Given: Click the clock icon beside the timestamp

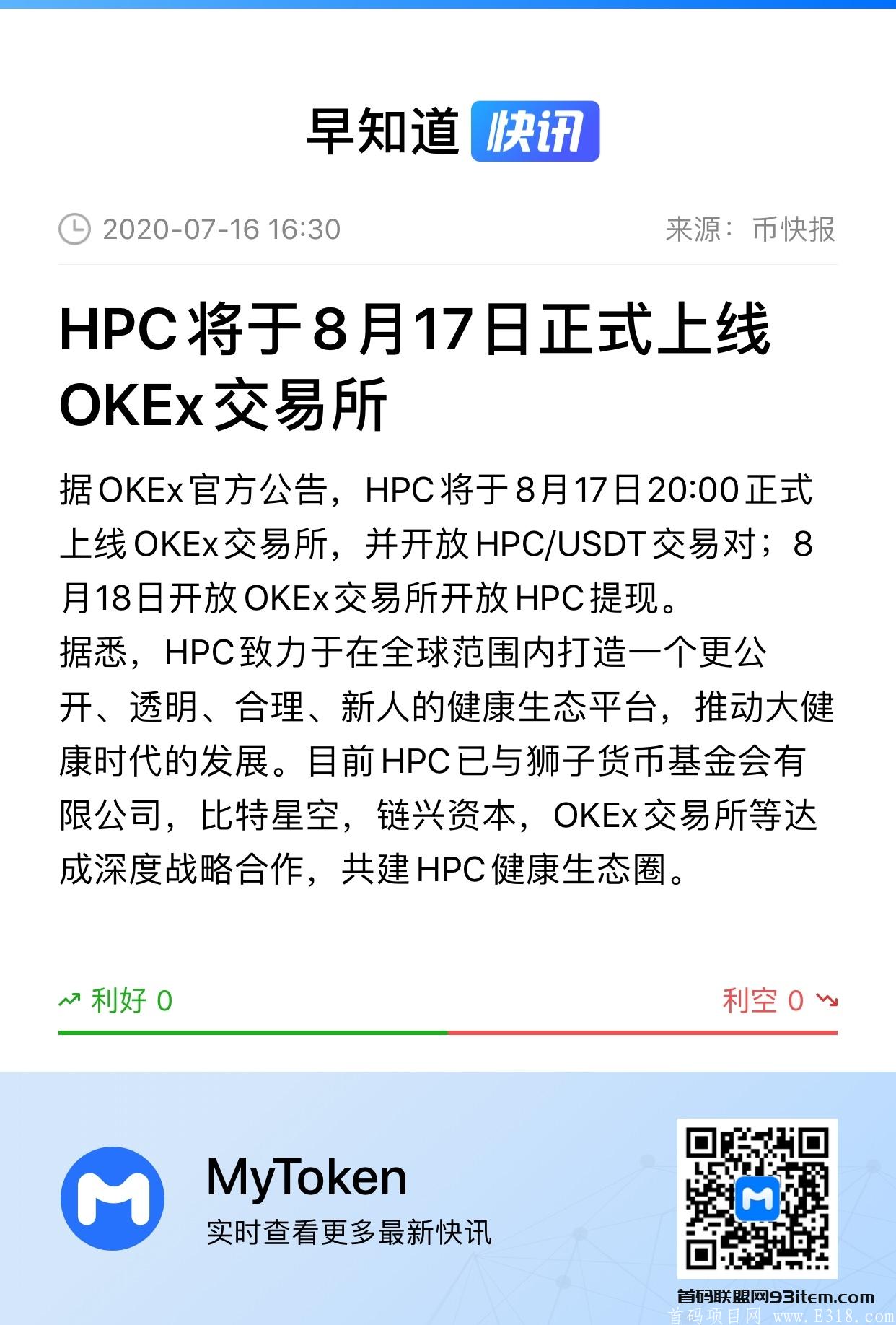Looking at the screenshot, I should click(x=76, y=228).
